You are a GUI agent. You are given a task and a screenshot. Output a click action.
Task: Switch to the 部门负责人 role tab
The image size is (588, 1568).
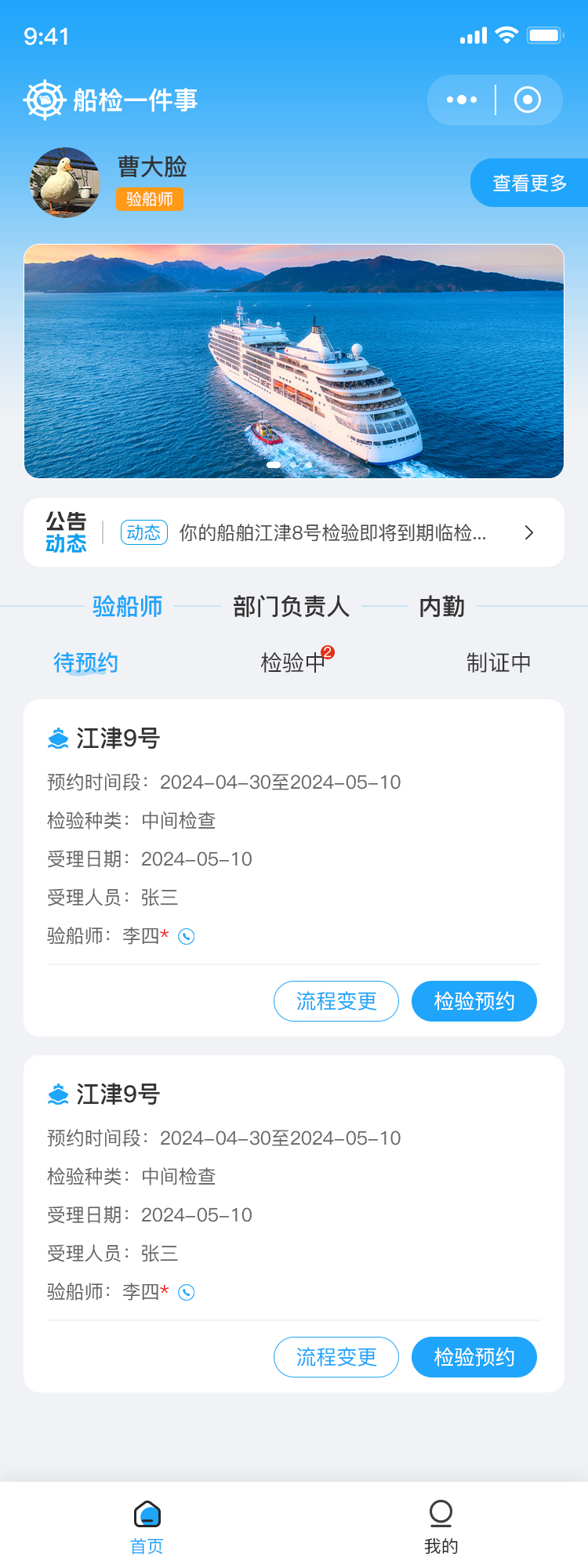pos(291,606)
